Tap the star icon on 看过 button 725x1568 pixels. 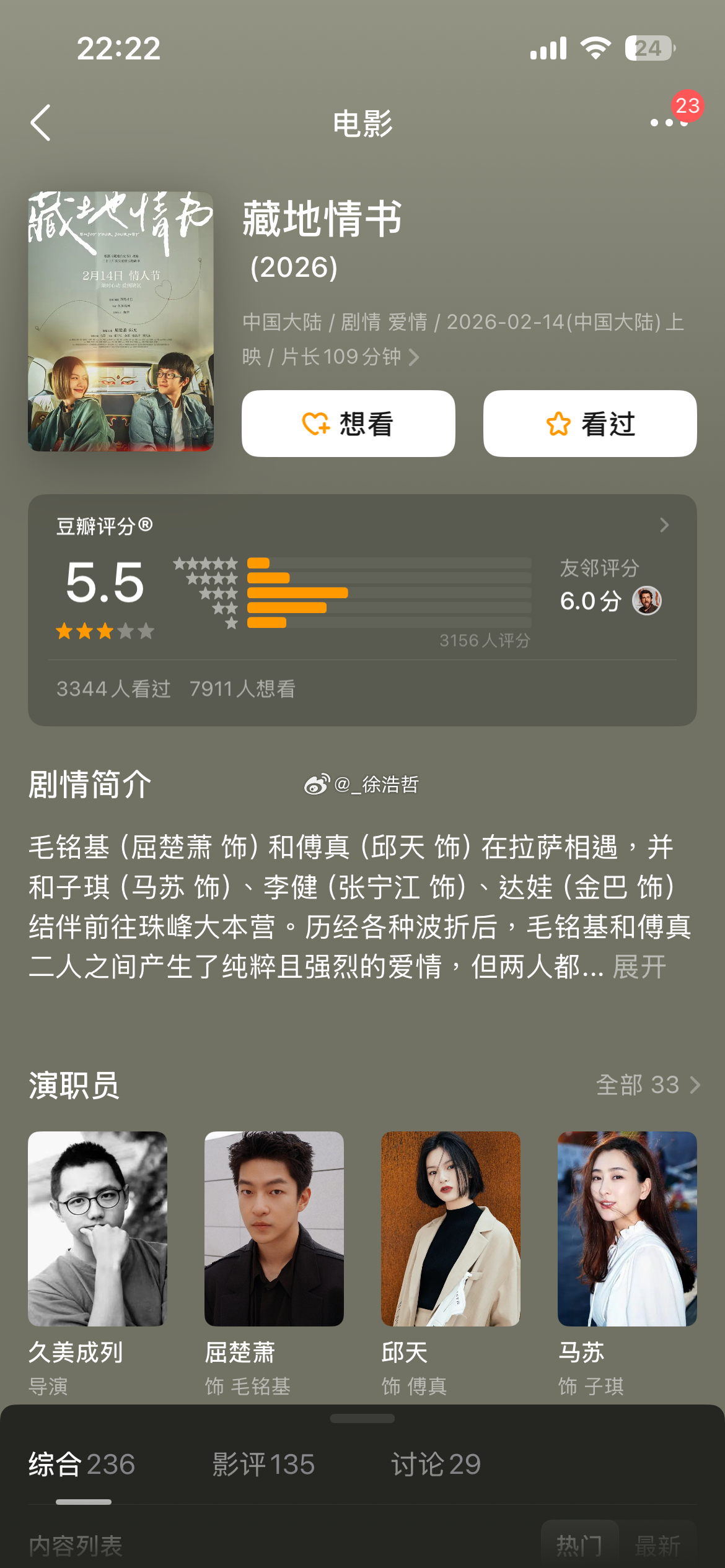pyautogui.click(x=558, y=424)
